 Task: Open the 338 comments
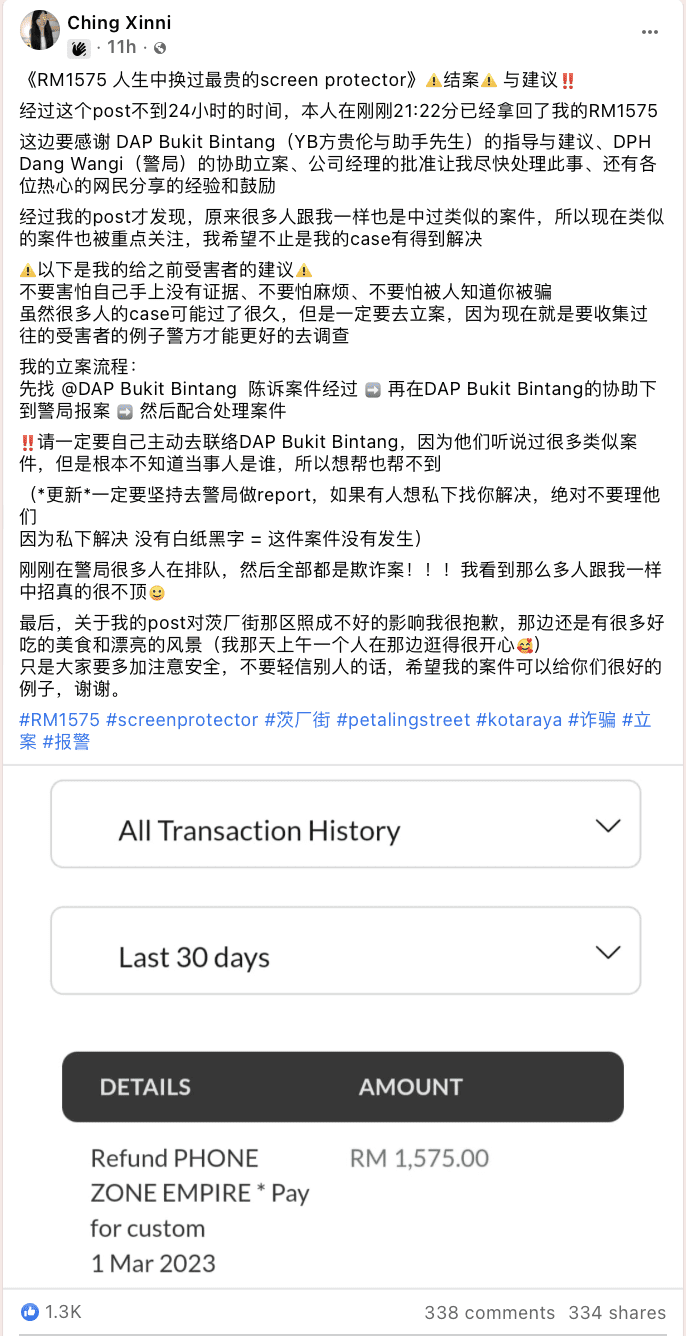coord(489,1312)
